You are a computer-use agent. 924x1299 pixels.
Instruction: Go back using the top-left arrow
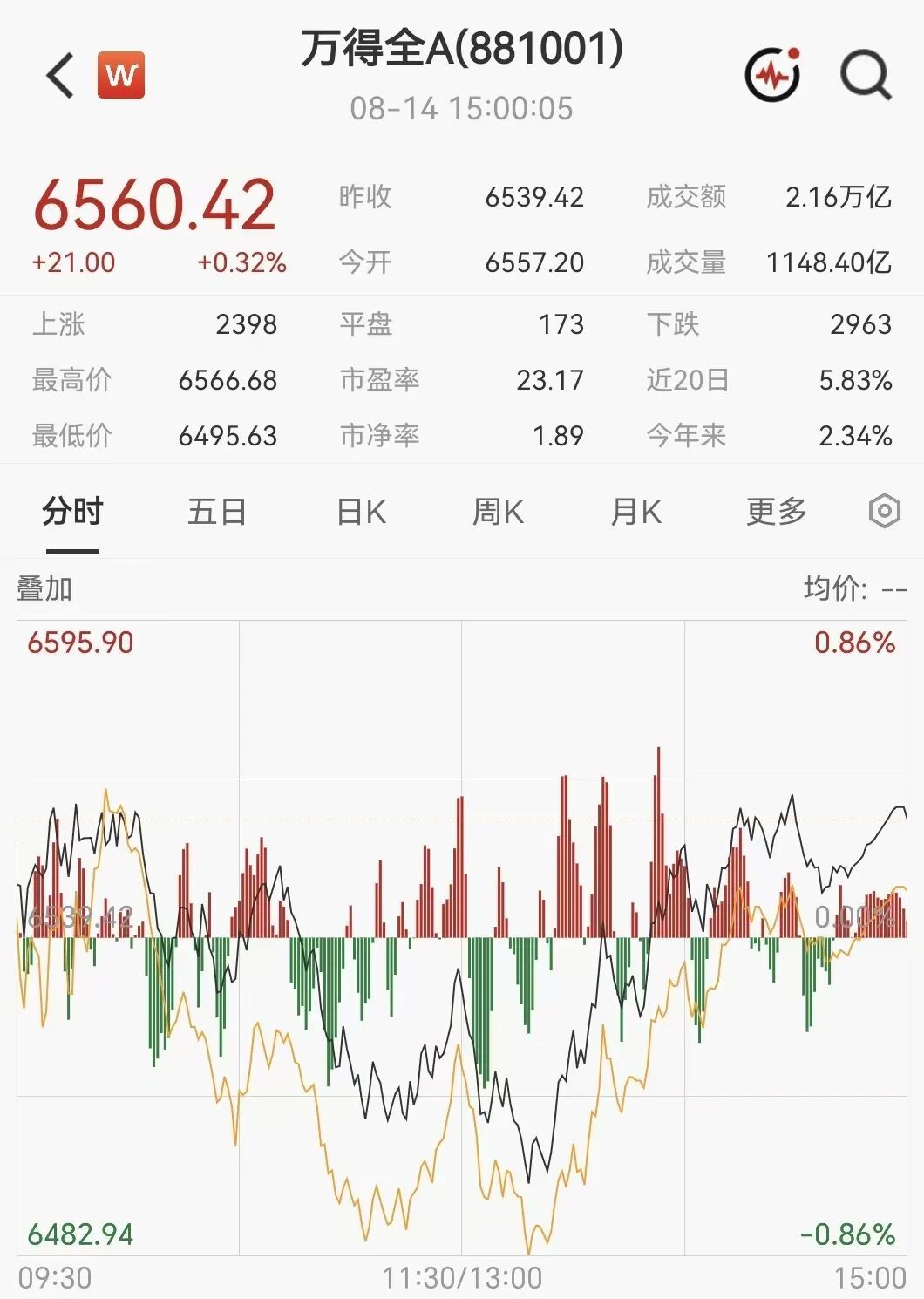59,75
